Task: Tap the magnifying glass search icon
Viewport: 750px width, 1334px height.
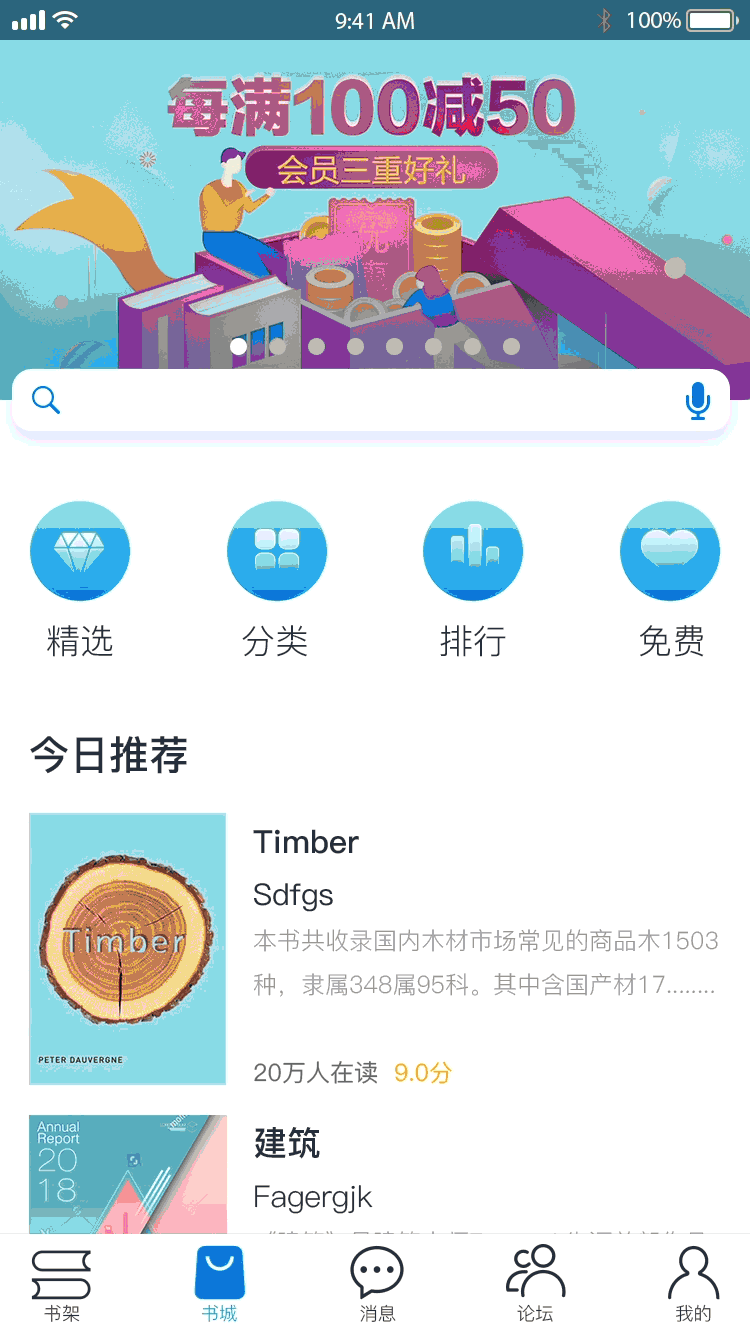Action: (46, 400)
